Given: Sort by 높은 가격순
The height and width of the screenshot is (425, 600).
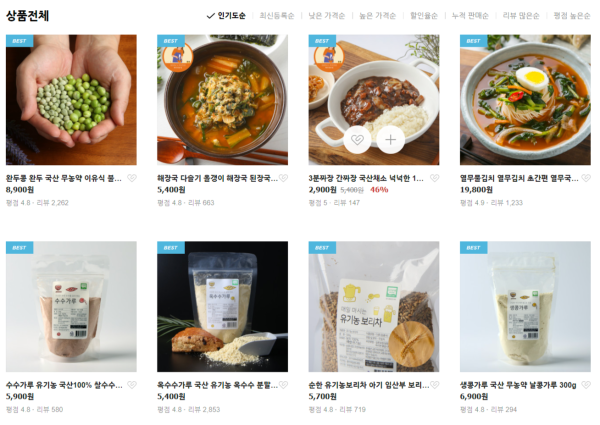Looking at the screenshot, I should pos(378,16).
